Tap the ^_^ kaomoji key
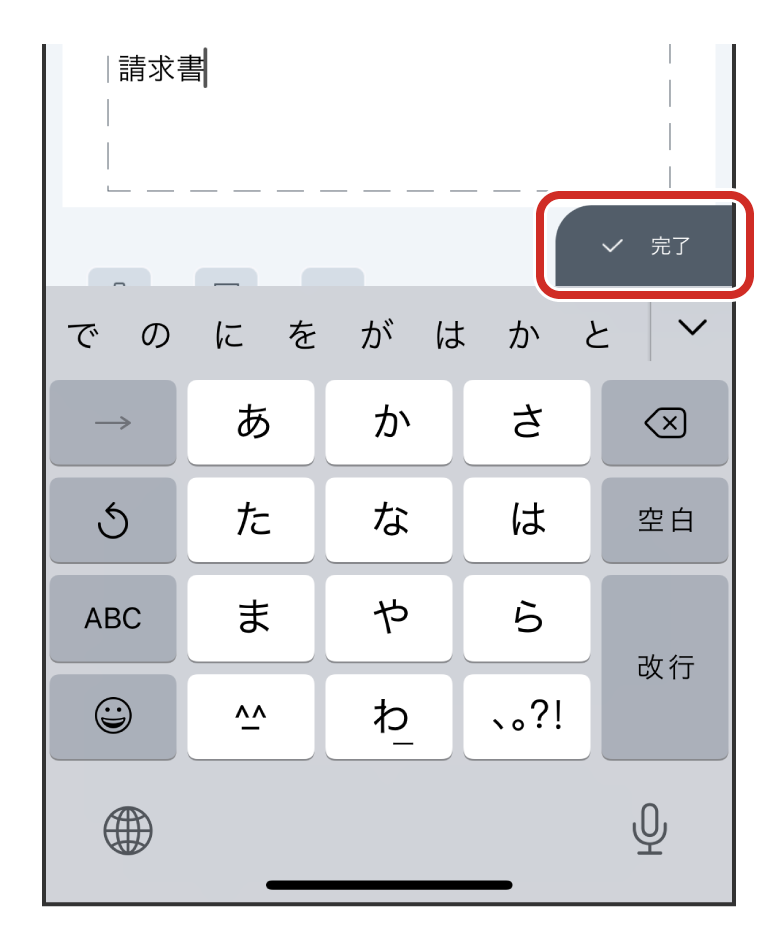This screenshot has height=948, width=780. pos(251,715)
